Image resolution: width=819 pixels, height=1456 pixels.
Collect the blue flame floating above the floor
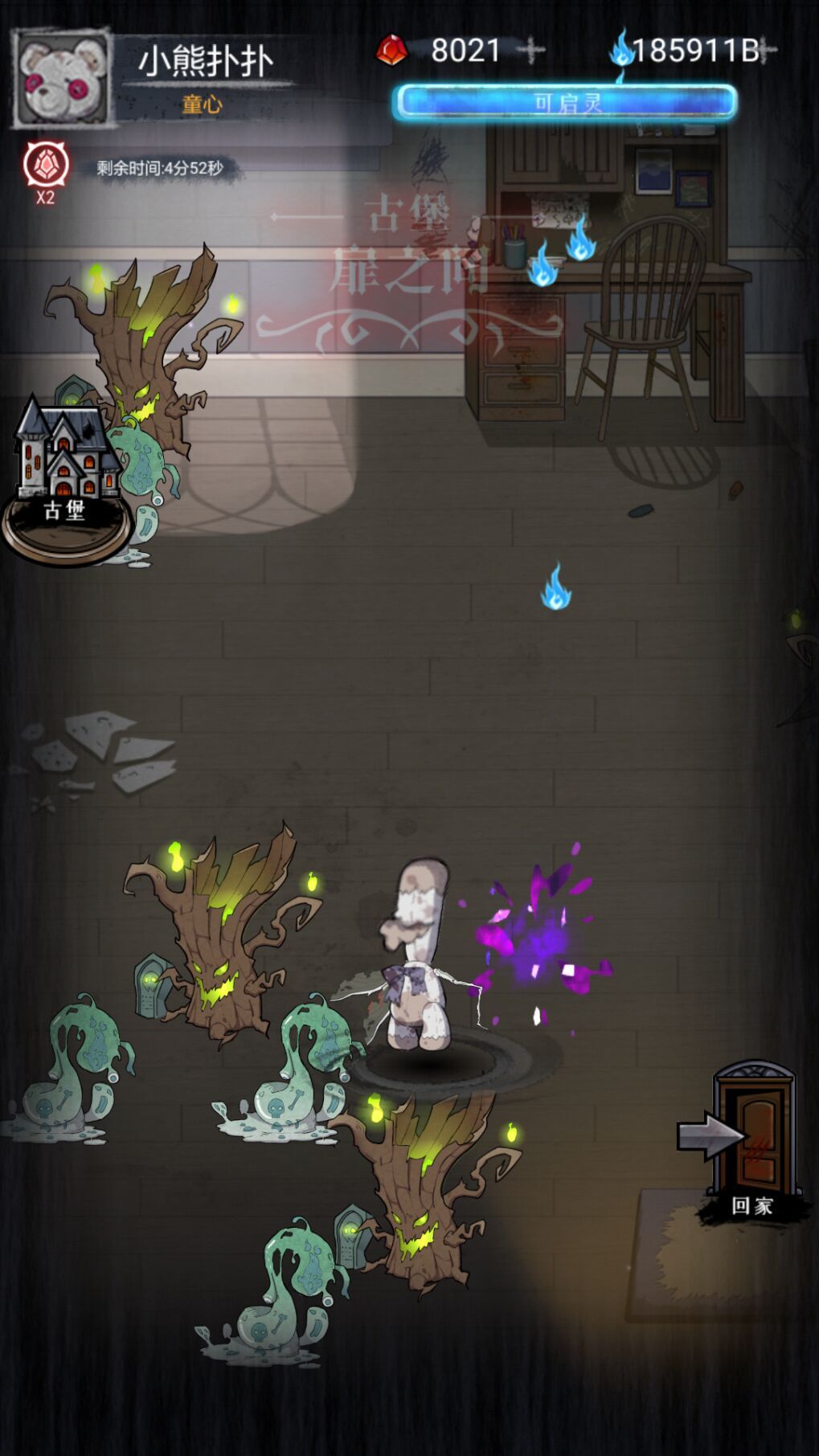pyautogui.click(x=555, y=587)
